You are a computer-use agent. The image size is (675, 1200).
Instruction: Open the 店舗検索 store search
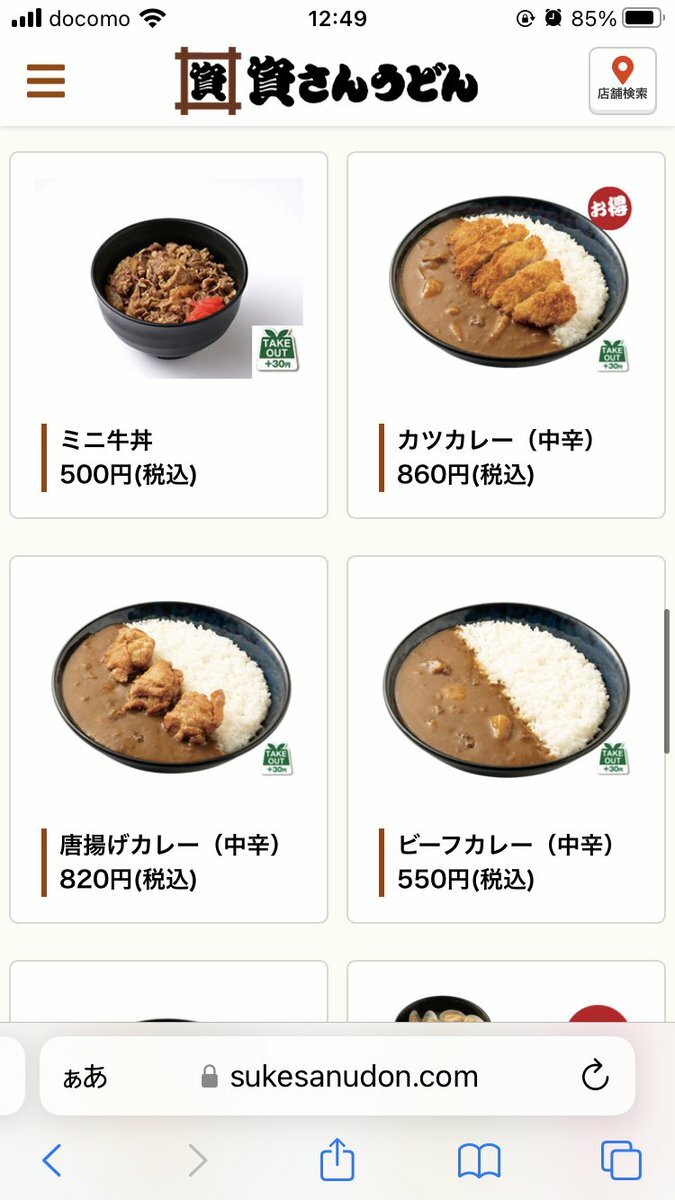coord(622,81)
